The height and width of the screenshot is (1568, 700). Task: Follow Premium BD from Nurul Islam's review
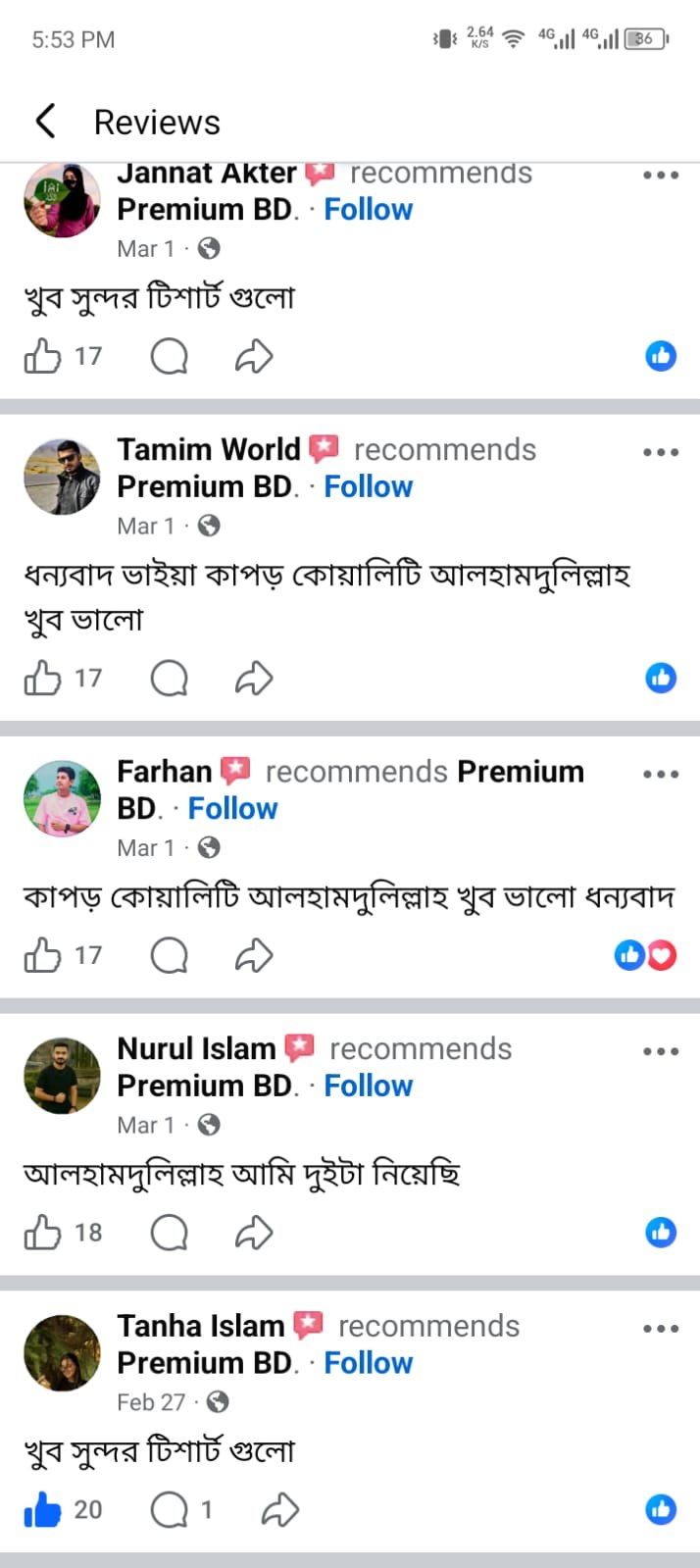tap(368, 1087)
